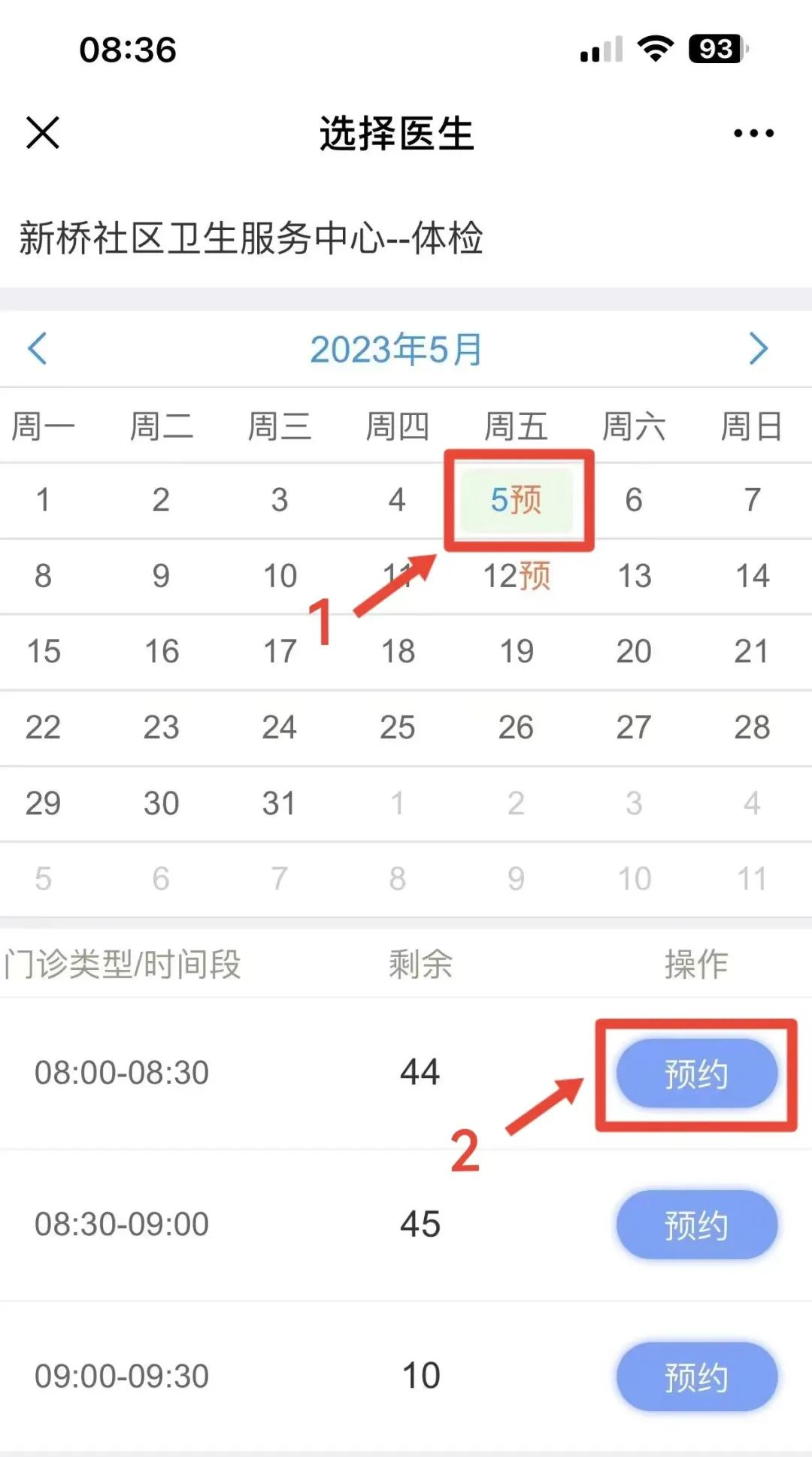
Task: Book the 09:00-09:30 time slot
Action: click(x=696, y=1377)
